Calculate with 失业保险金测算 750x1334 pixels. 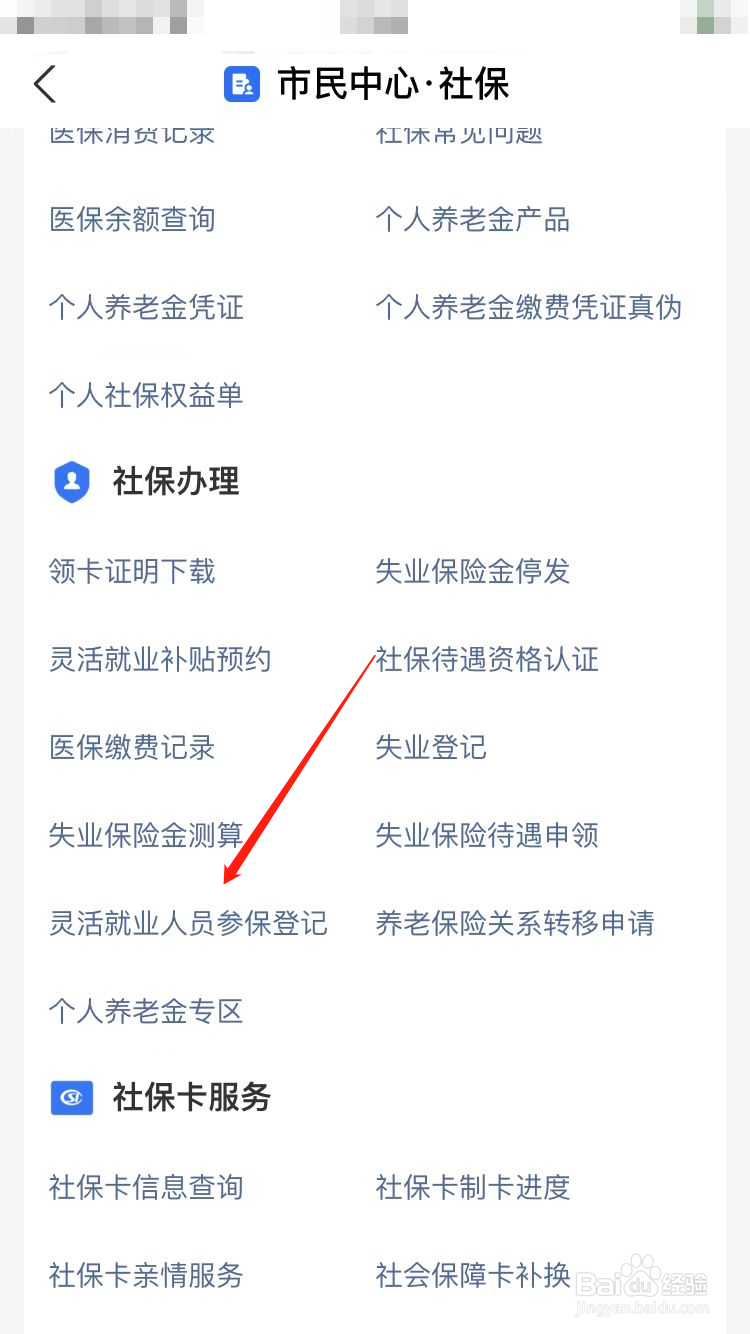[146, 836]
